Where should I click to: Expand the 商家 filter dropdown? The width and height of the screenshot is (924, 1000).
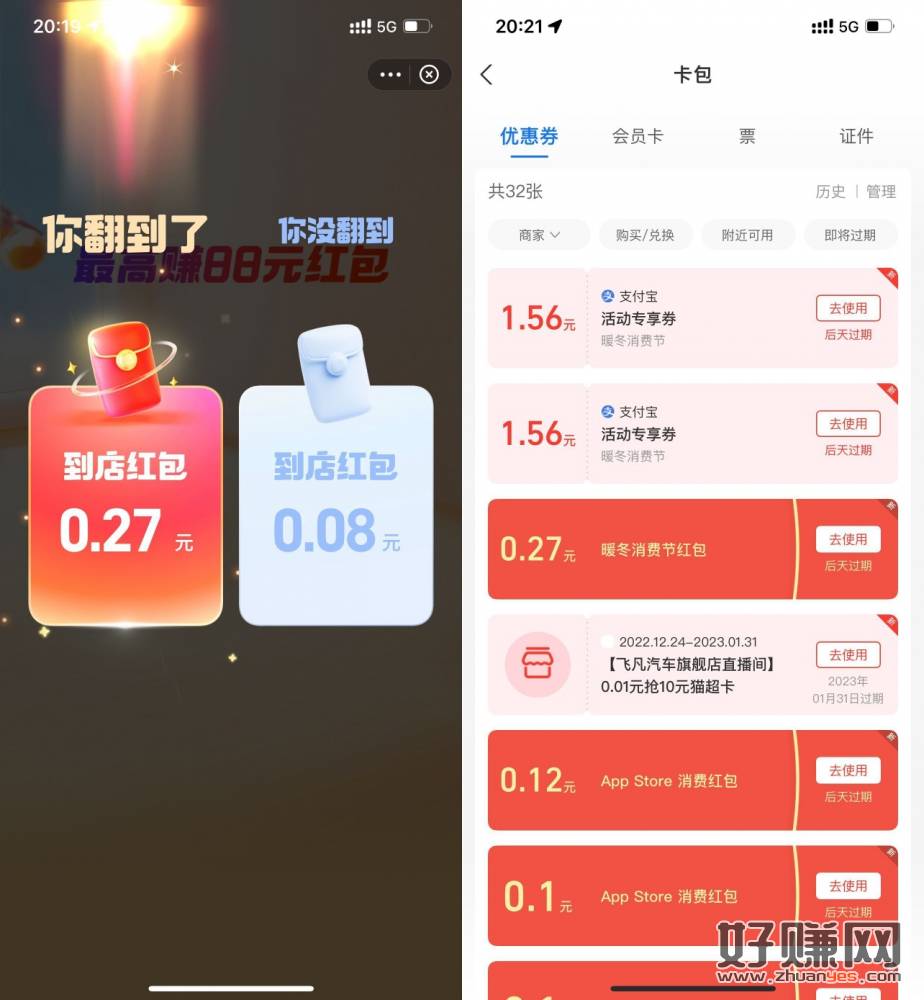[x=539, y=235]
